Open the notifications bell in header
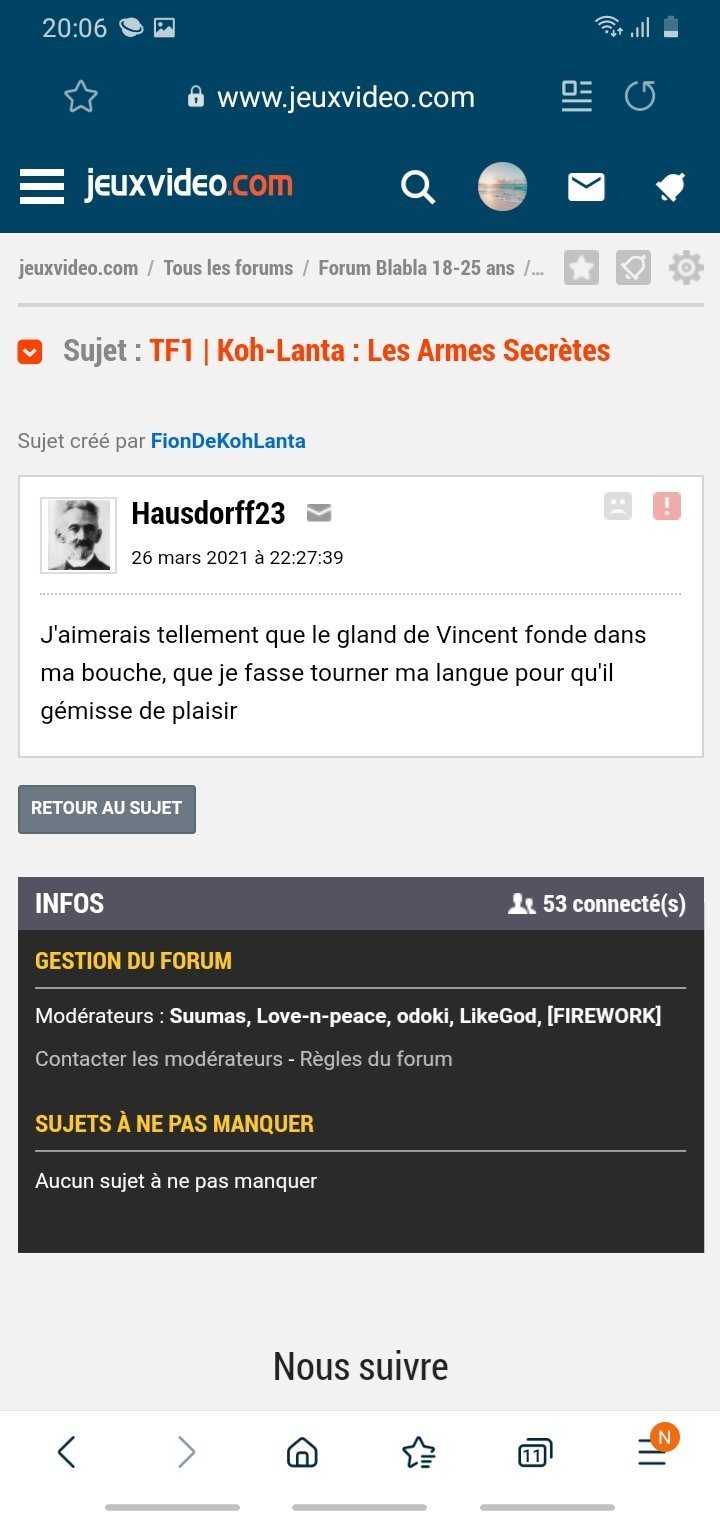Viewport: 720px width, 1520px height. 670,187
